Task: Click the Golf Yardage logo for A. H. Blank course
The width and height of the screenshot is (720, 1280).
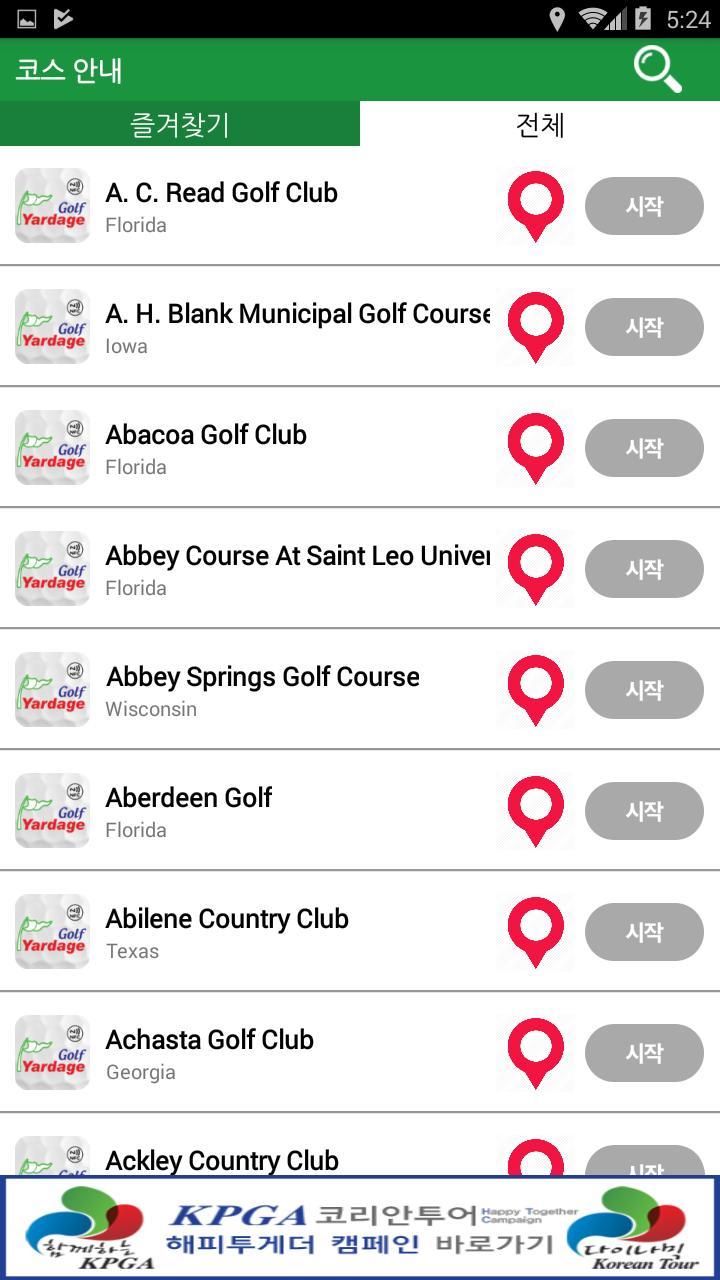Action: 51,327
